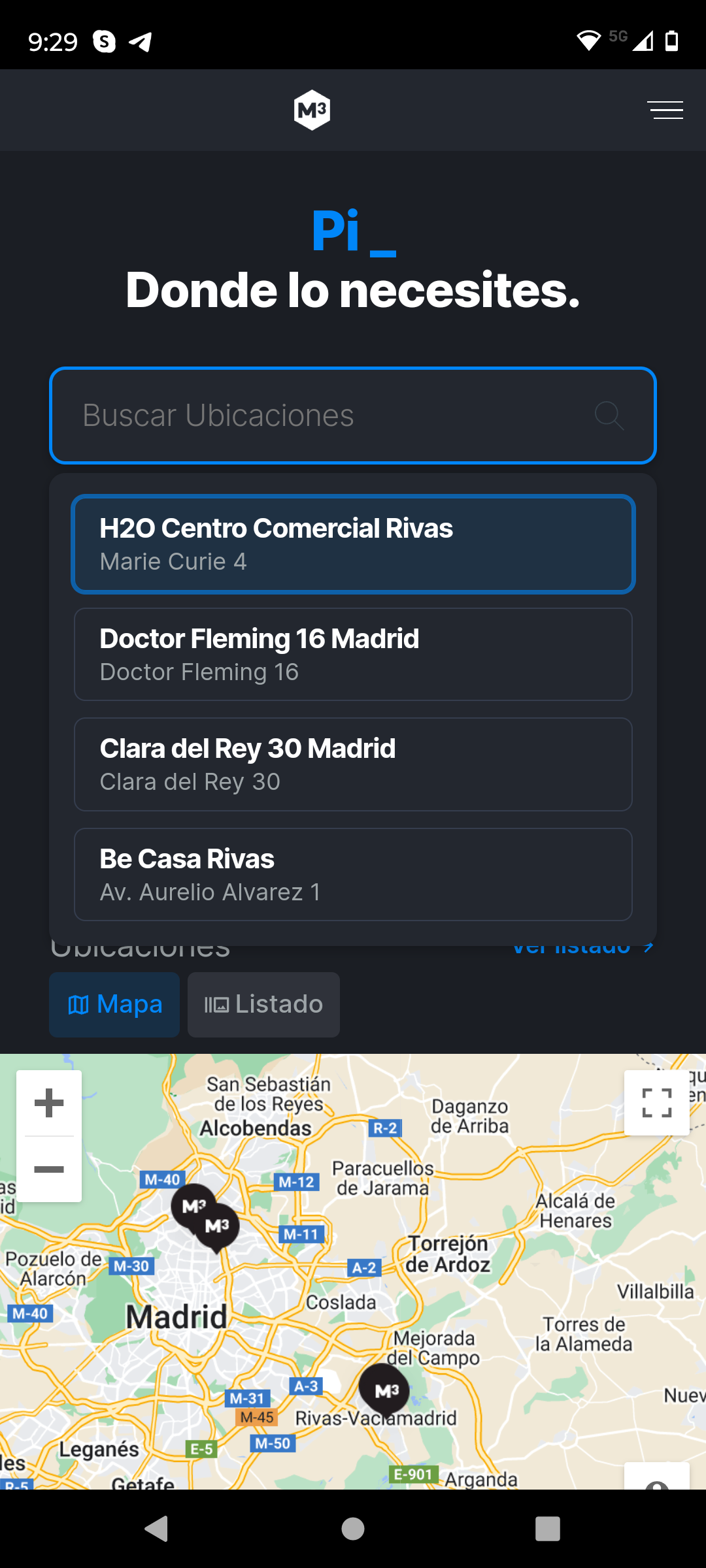
Task: Zoom out on the map
Action: [49, 1169]
